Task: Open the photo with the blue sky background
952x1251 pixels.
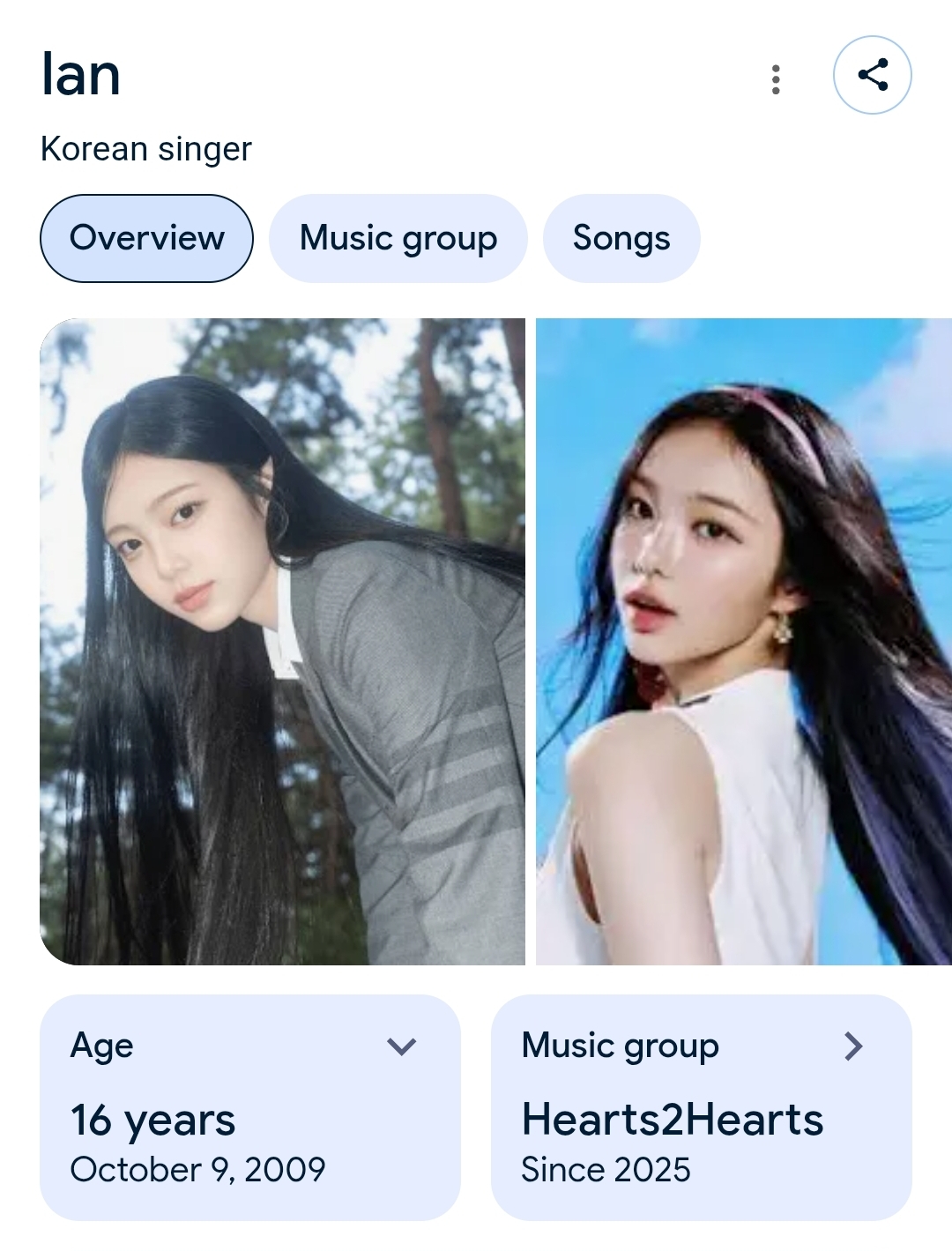Action: pos(744,642)
